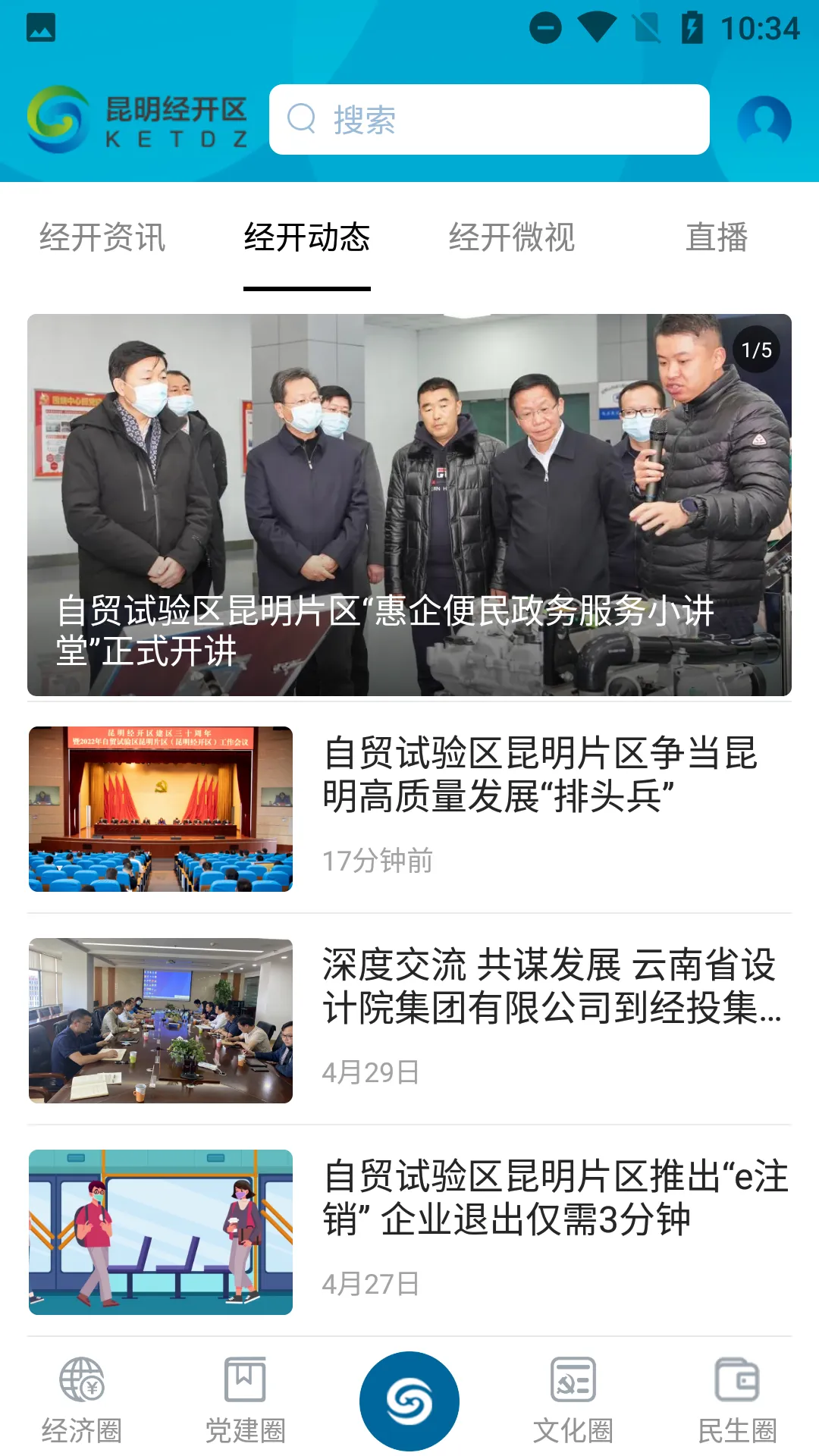This screenshot has width=819, height=1456.
Task: Tap the search magnifier icon
Action: (x=303, y=118)
